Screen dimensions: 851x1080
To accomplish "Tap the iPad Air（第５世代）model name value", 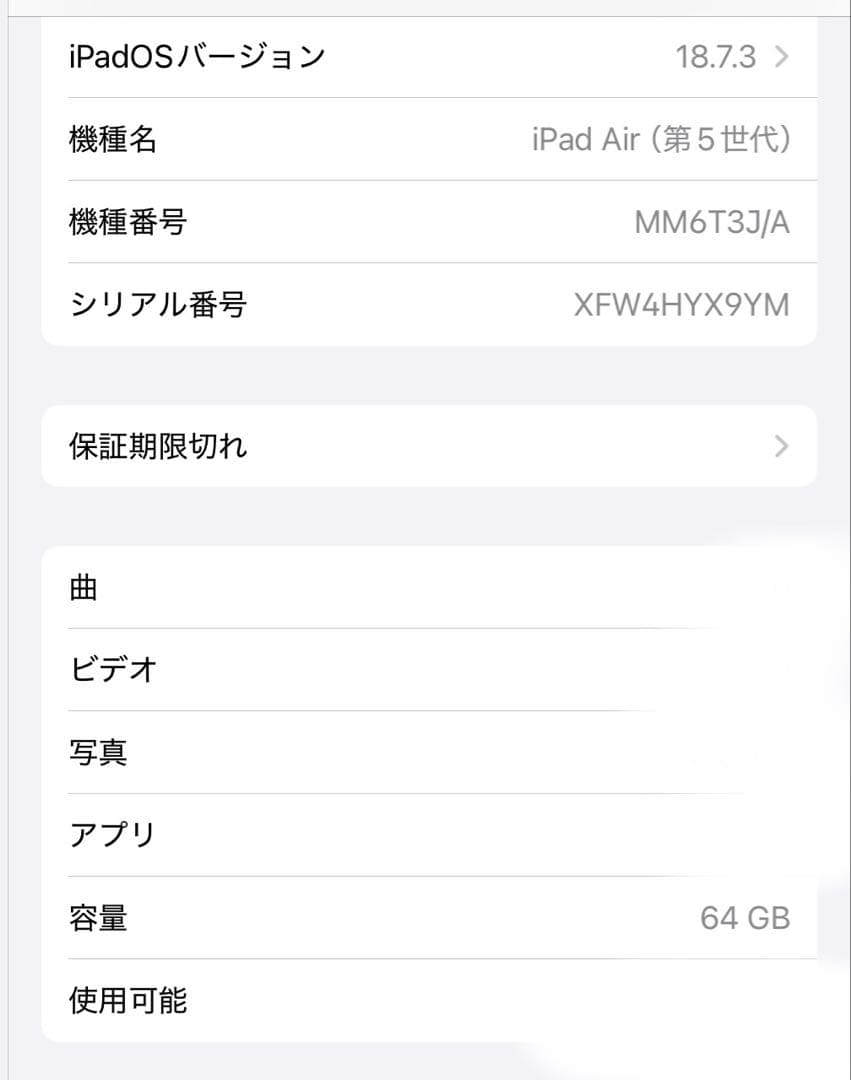I will pyautogui.click(x=662, y=140).
